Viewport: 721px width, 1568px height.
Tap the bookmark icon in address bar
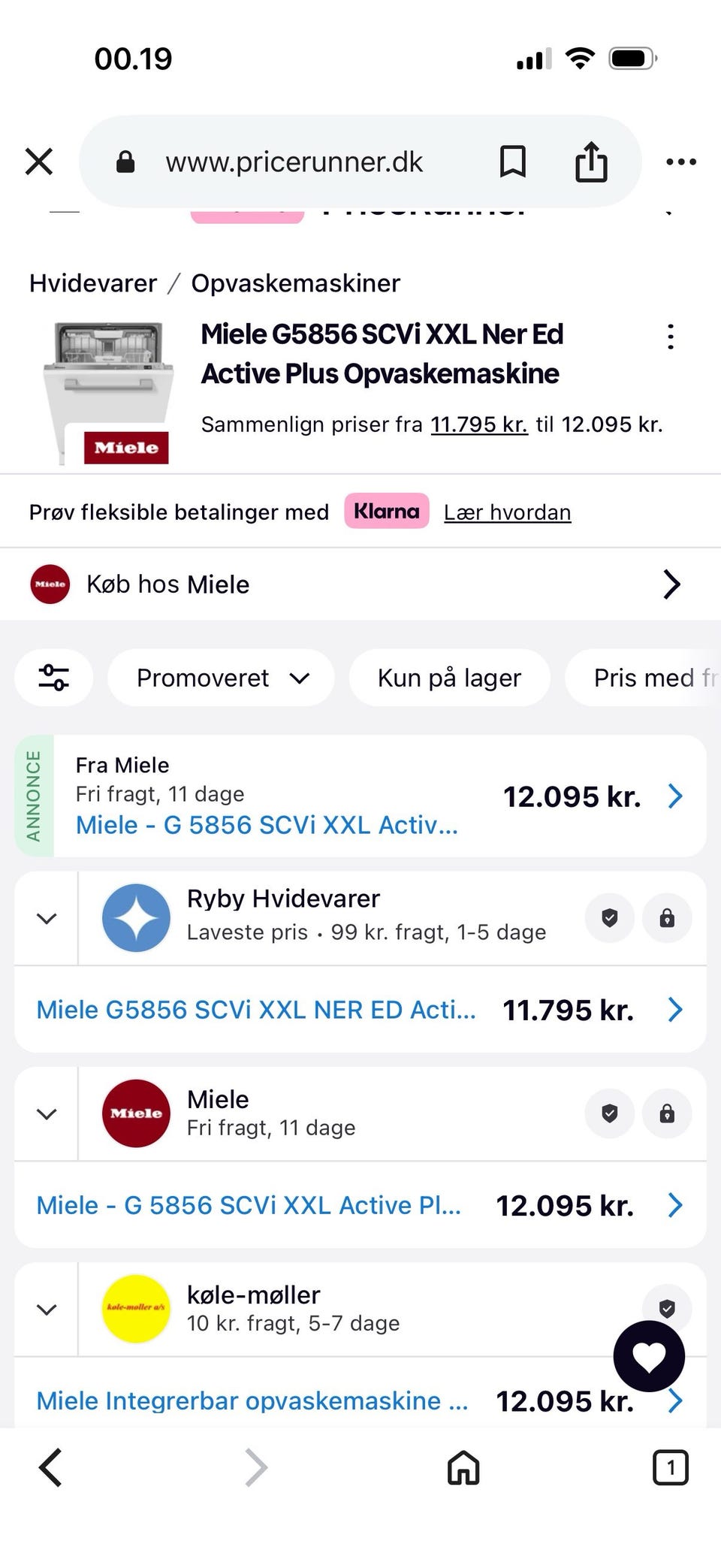[x=514, y=161]
